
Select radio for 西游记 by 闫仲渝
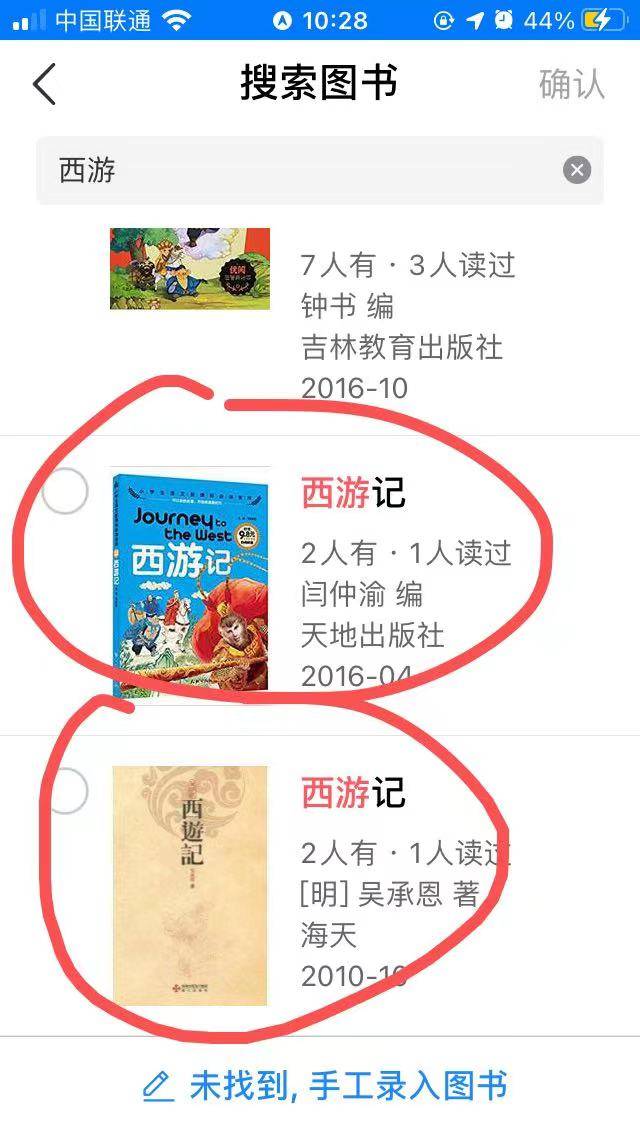click(x=66, y=491)
